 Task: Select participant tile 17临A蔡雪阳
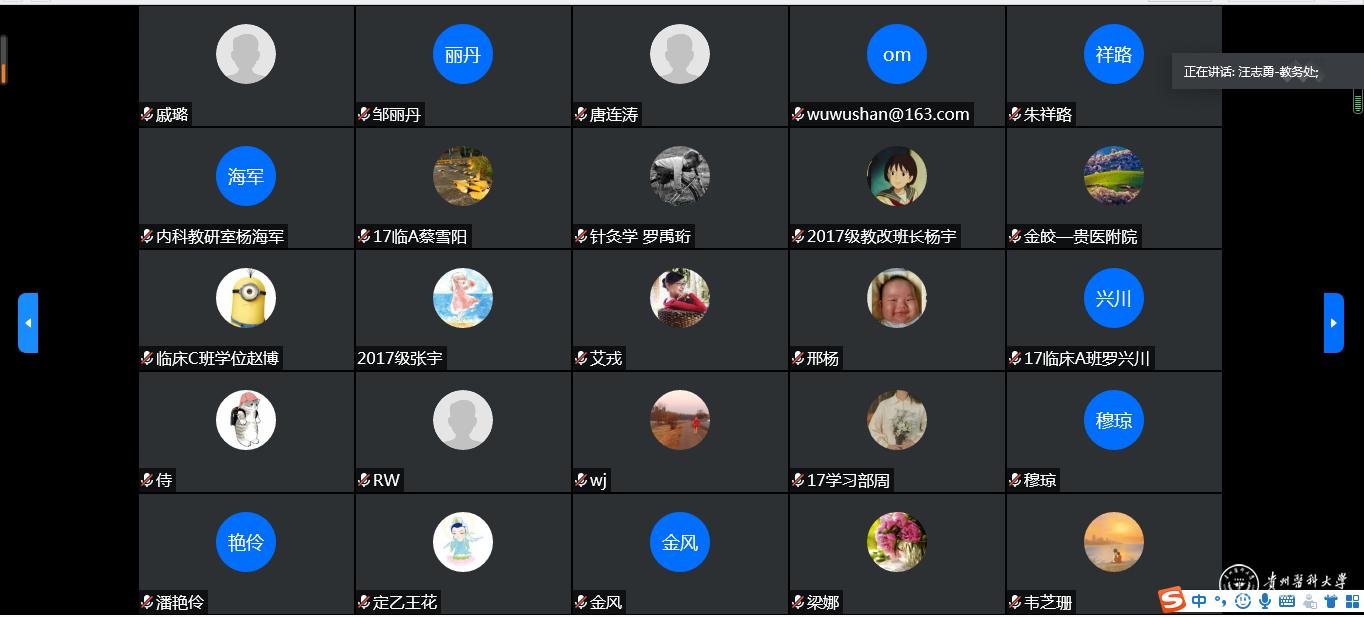[x=463, y=188]
